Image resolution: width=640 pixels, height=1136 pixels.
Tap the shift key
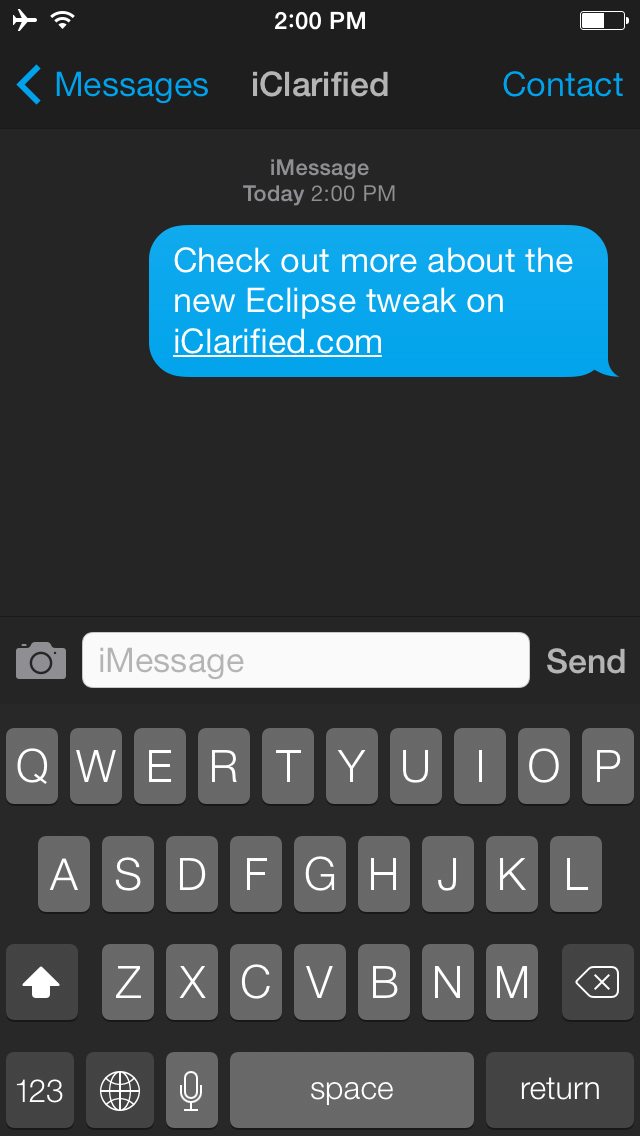tap(41, 983)
